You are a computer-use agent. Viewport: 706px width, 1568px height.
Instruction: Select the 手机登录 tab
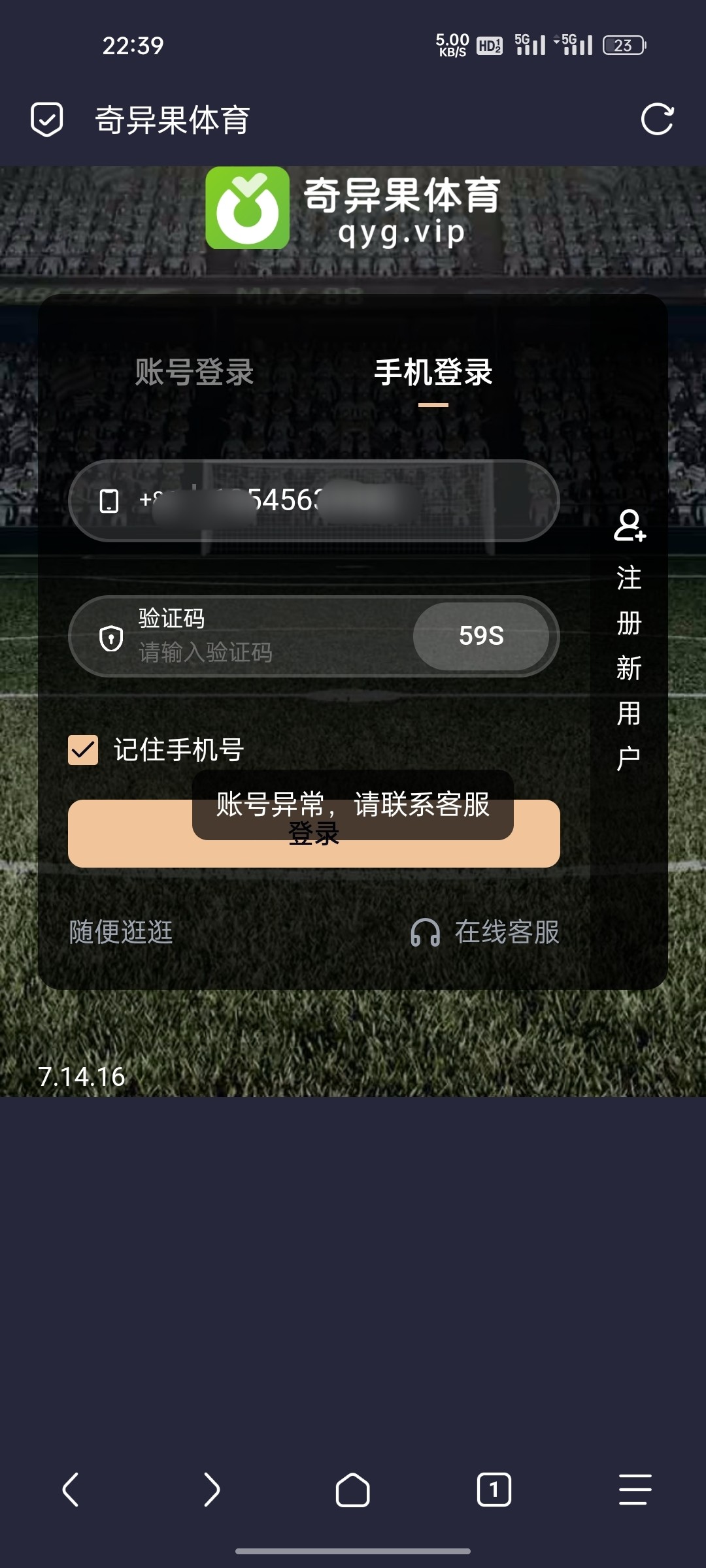click(x=433, y=372)
